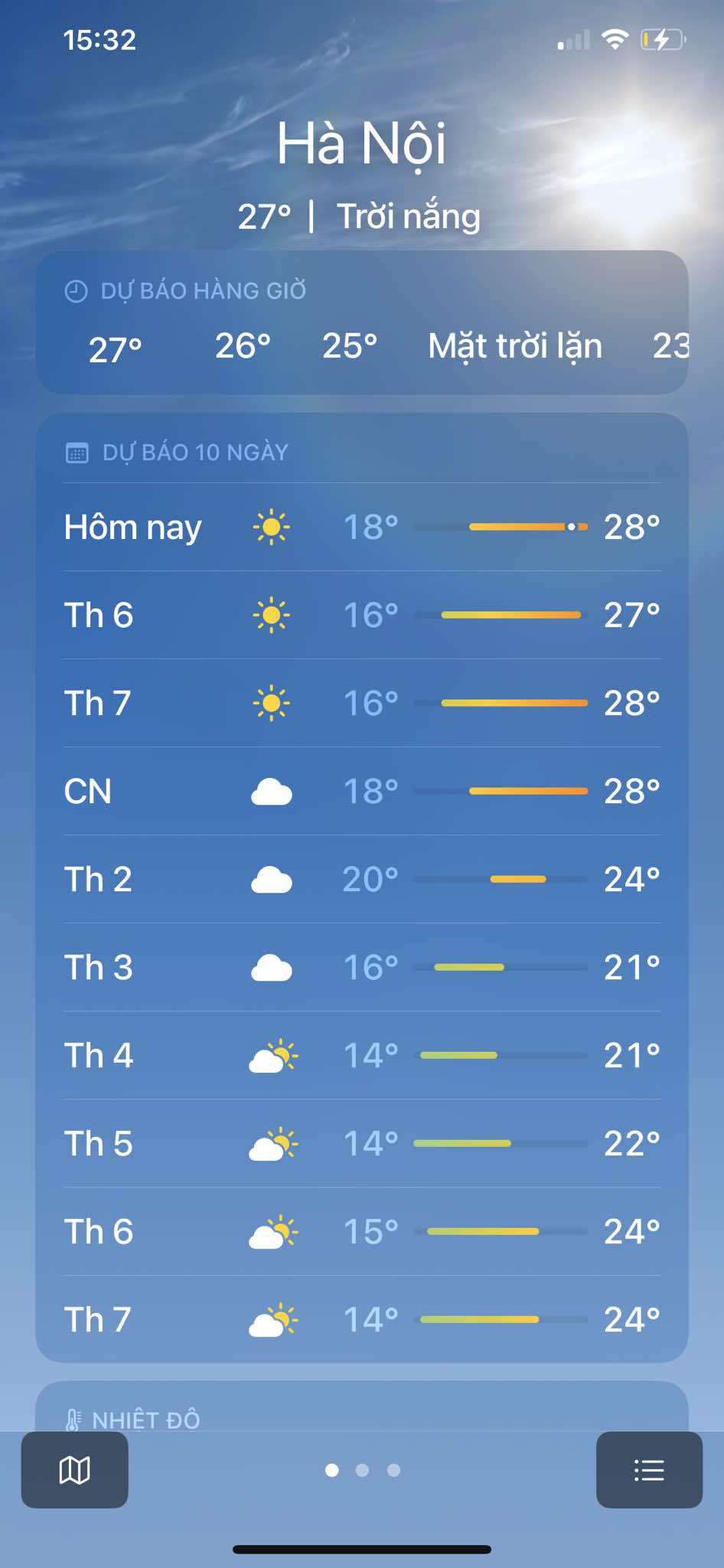Viewport: 724px width, 1568px height.
Task: Open Th 7 forecast with 14° low
Action: pyautogui.click(x=361, y=1319)
